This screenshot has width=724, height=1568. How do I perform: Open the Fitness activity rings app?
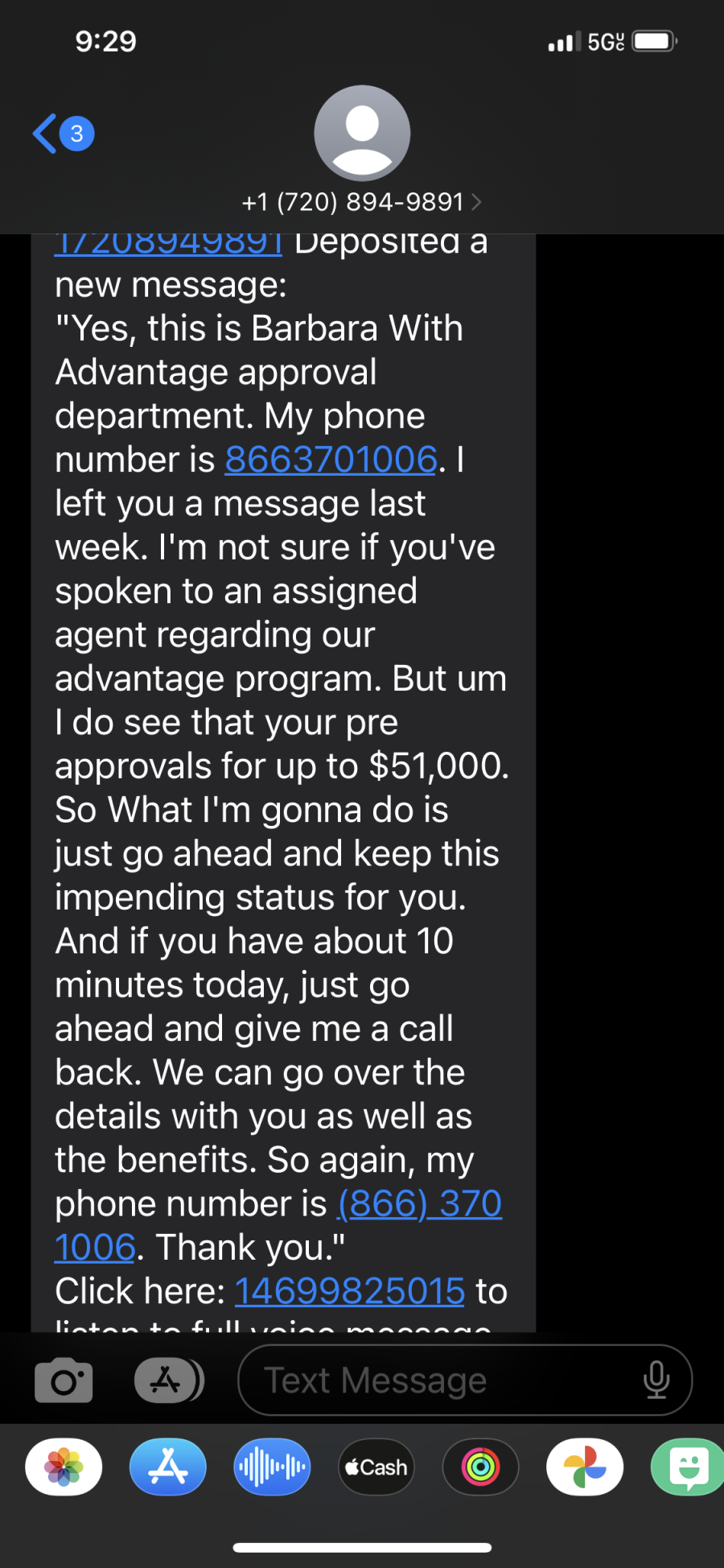(x=480, y=1467)
